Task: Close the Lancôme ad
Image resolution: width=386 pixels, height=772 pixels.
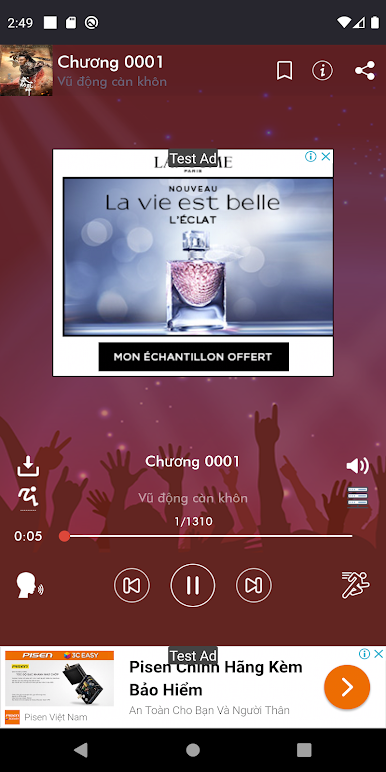Action: click(x=325, y=157)
